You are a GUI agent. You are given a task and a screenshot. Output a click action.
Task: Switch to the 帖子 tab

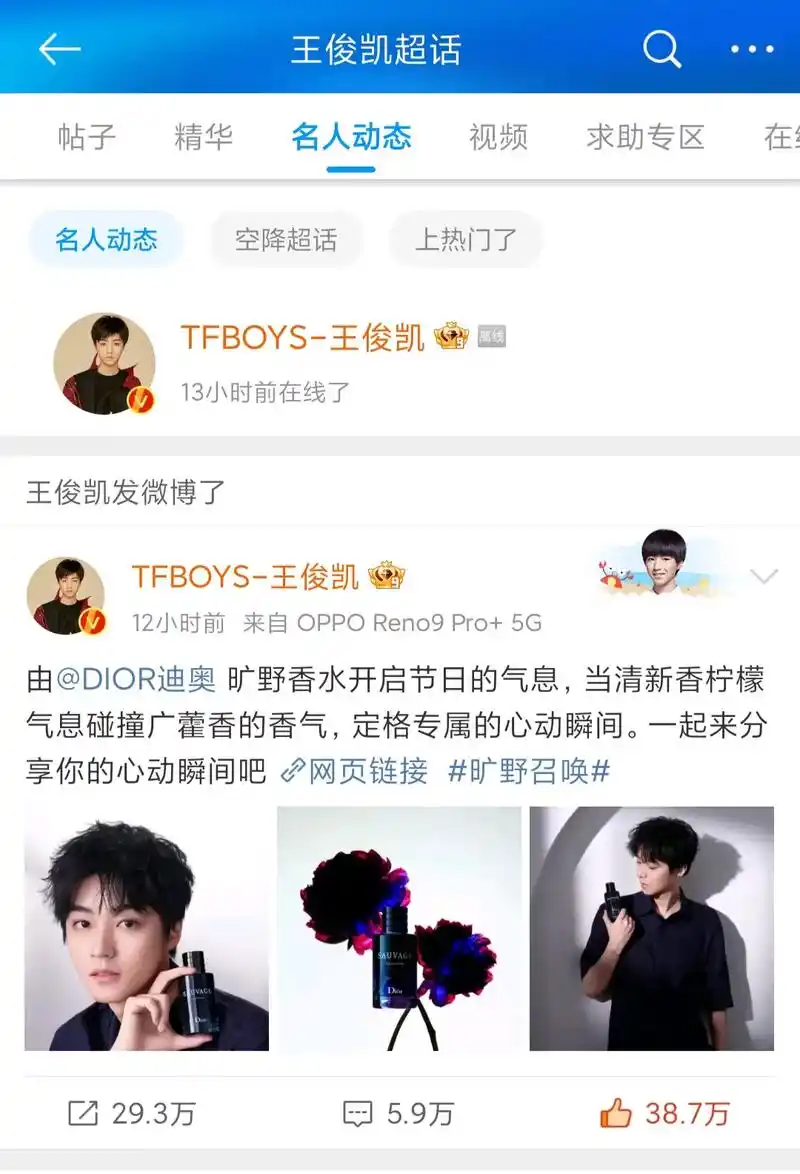(87, 137)
